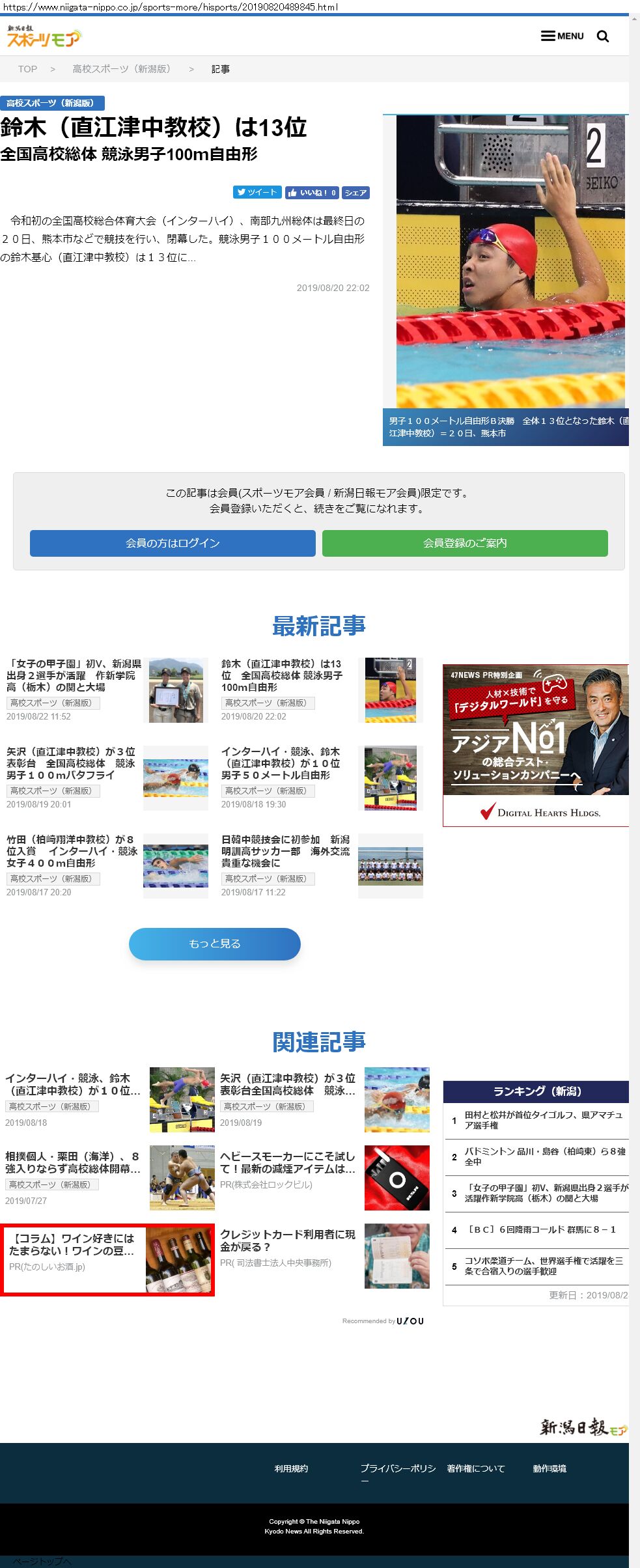The height and width of the screenshot is (1568, 640).
Task: Open ranking item 田村と松井が首位タイ
Action: (x=543, y=1119)
